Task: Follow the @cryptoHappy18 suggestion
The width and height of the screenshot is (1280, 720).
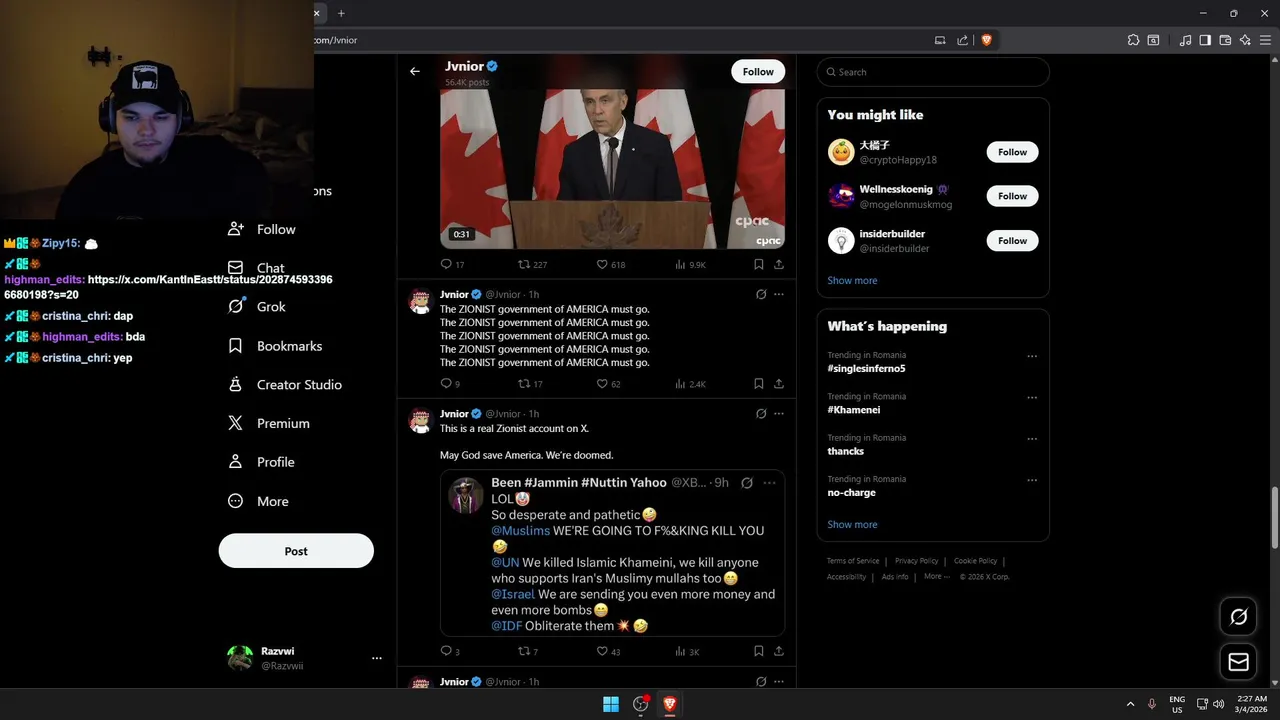Action: pyautogui.click(x=1012, y=152)
